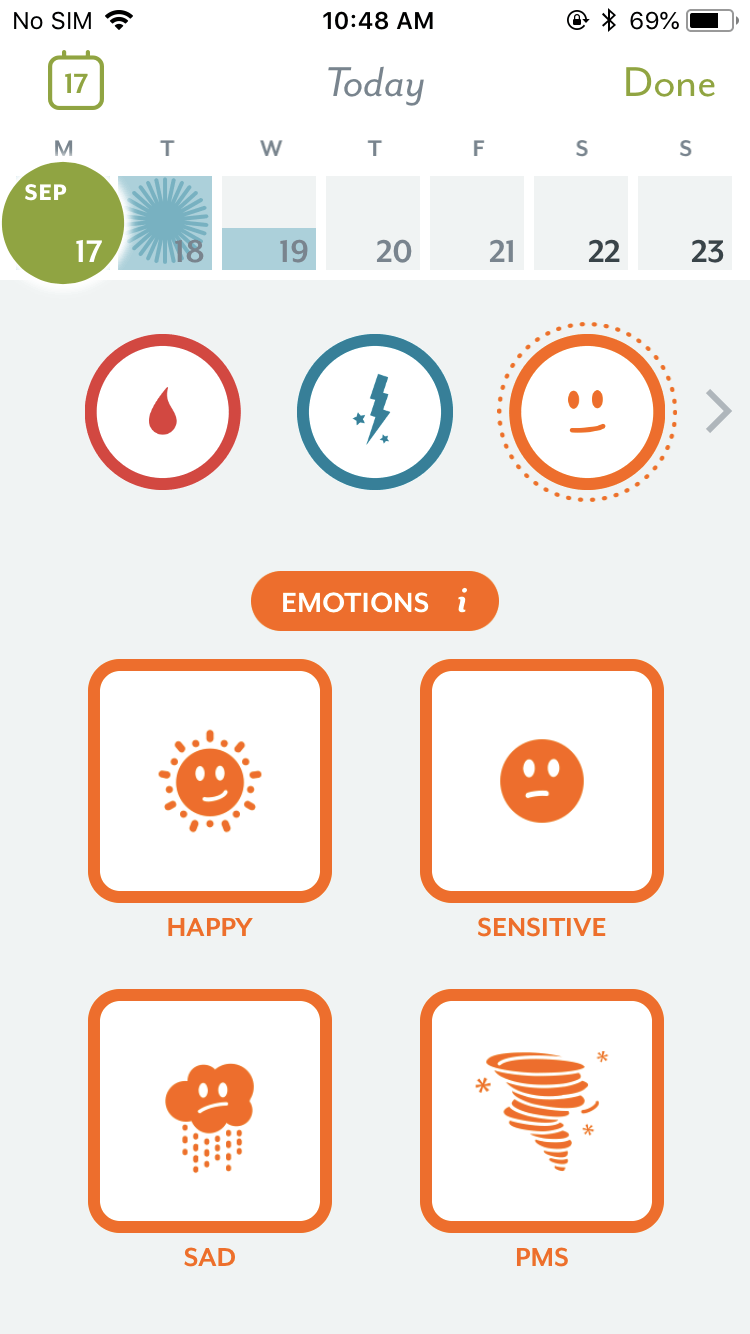
Task: Log PMS with the tornado tile
Action: tap(542, 1111)
